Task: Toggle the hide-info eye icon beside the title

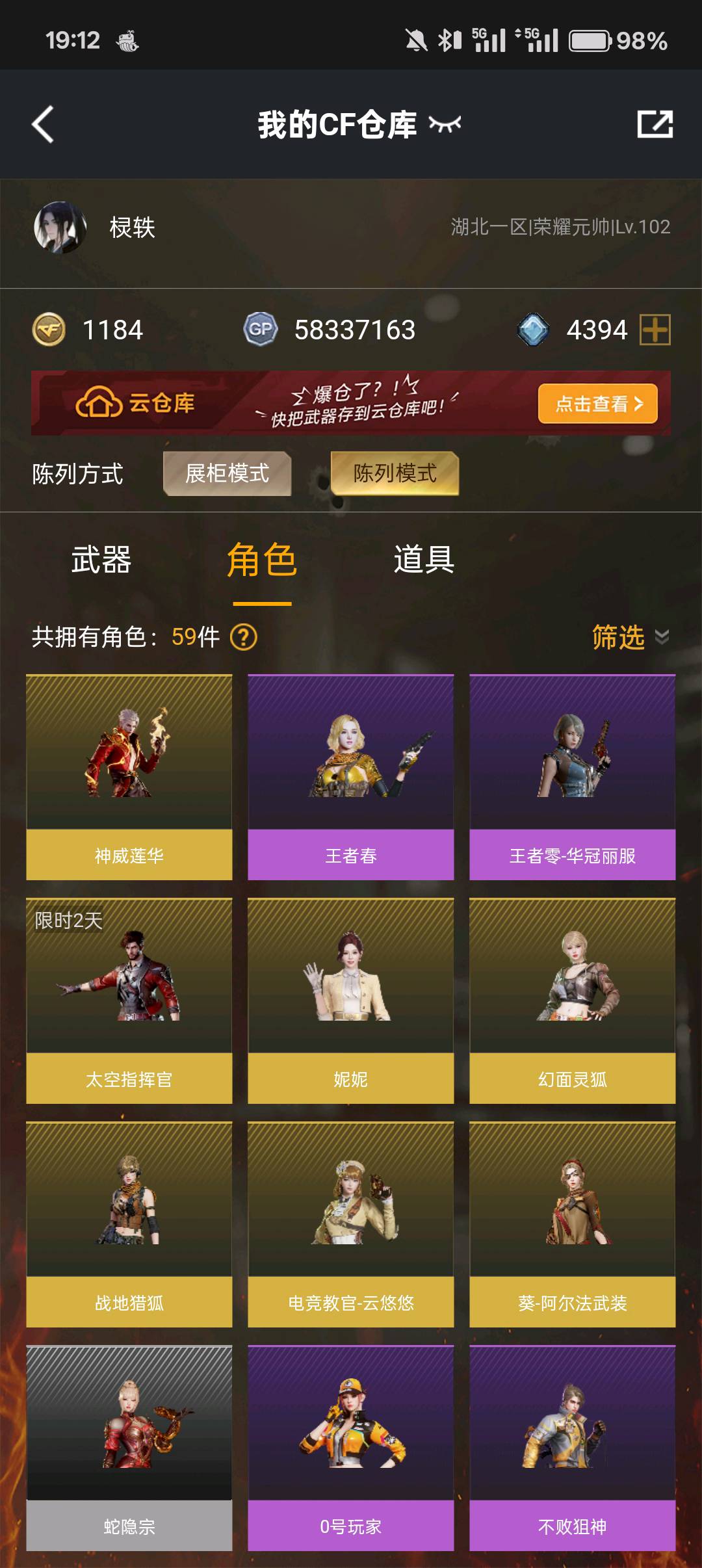Action: pyautogui.click(x=445, y=124)
